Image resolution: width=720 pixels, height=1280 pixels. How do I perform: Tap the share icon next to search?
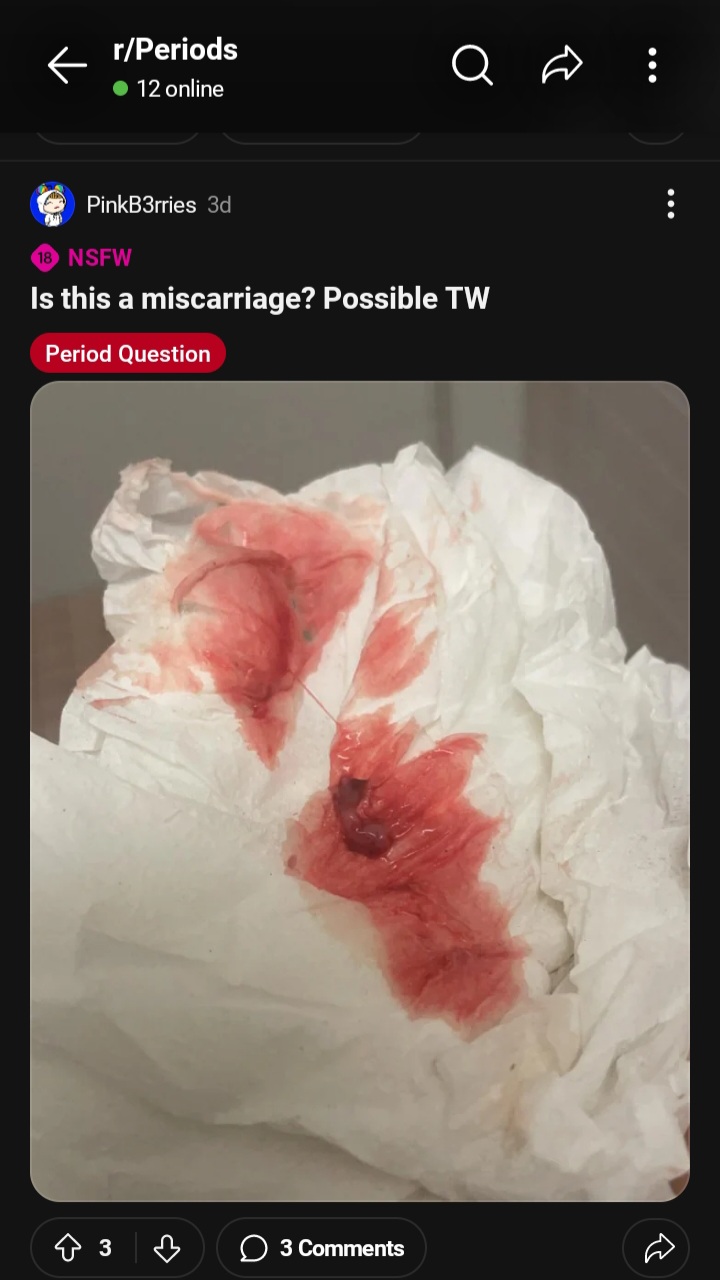(562, 65)
